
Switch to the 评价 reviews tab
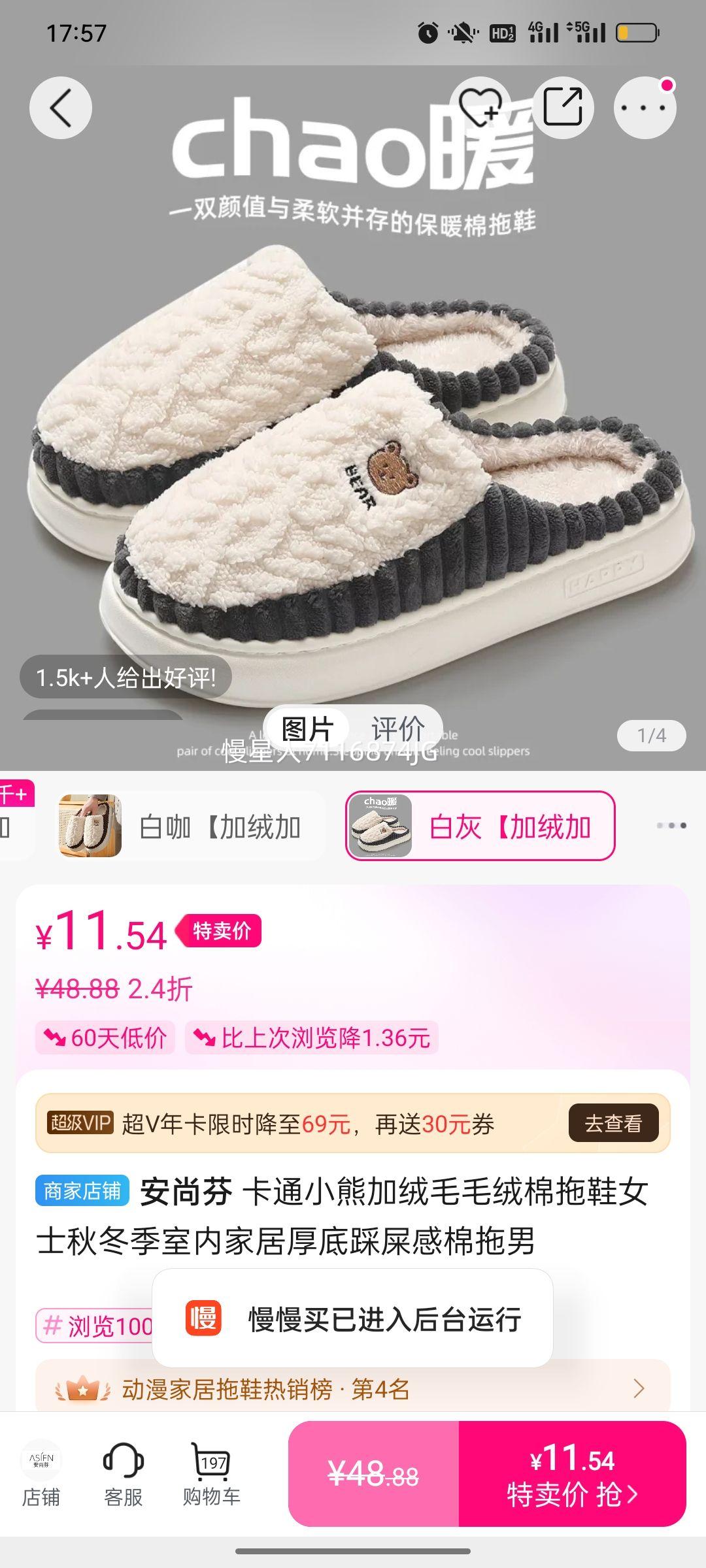[x=399, y=725]
